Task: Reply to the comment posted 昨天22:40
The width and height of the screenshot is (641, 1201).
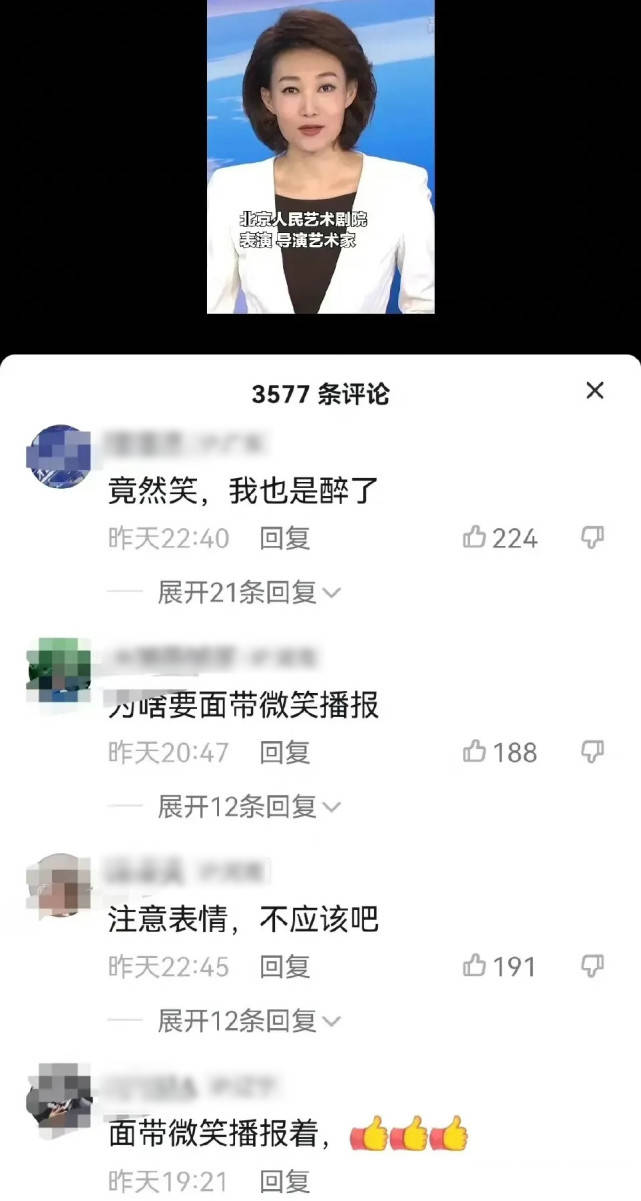Action: point(285,539)
